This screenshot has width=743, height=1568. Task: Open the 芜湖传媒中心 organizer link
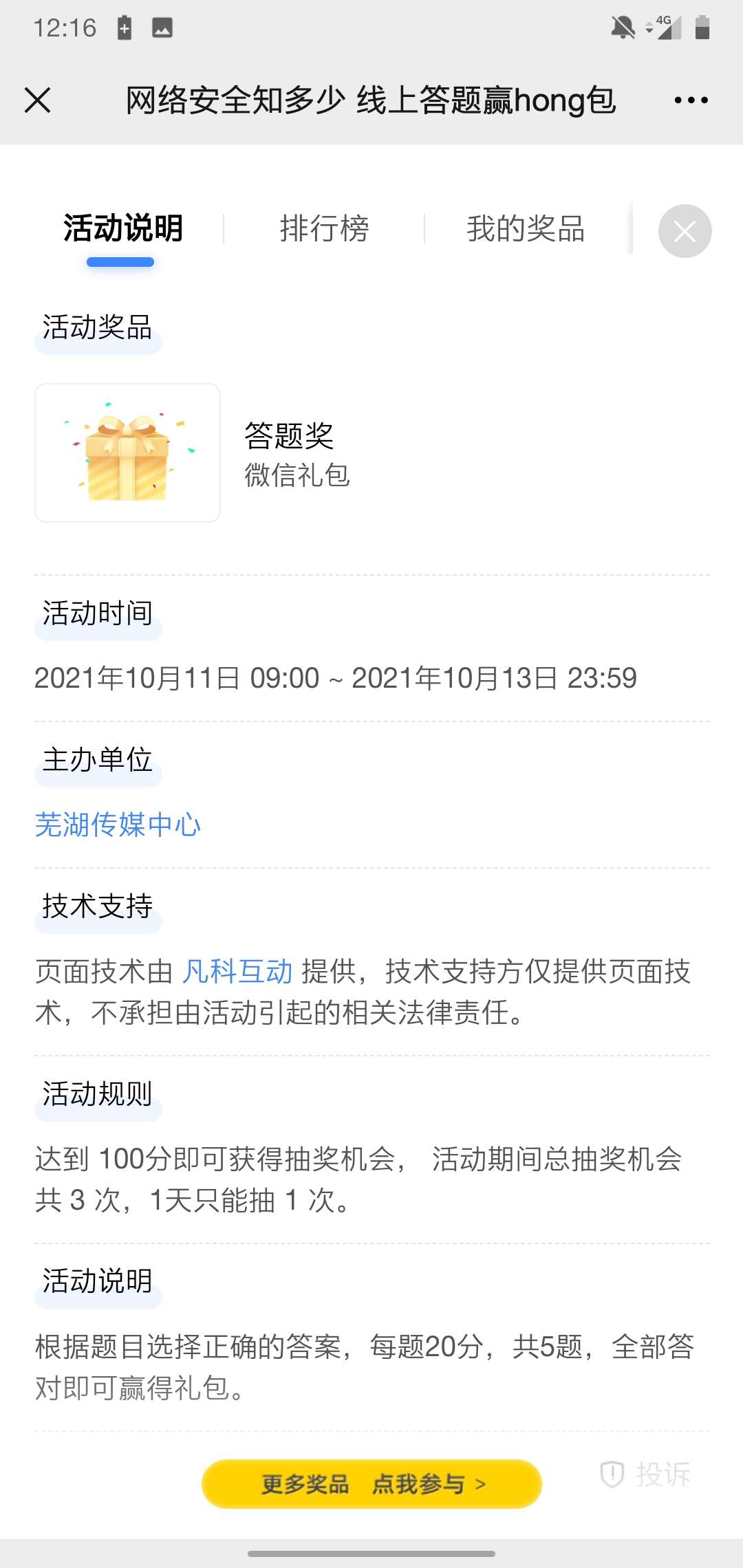tap(118, 825)
